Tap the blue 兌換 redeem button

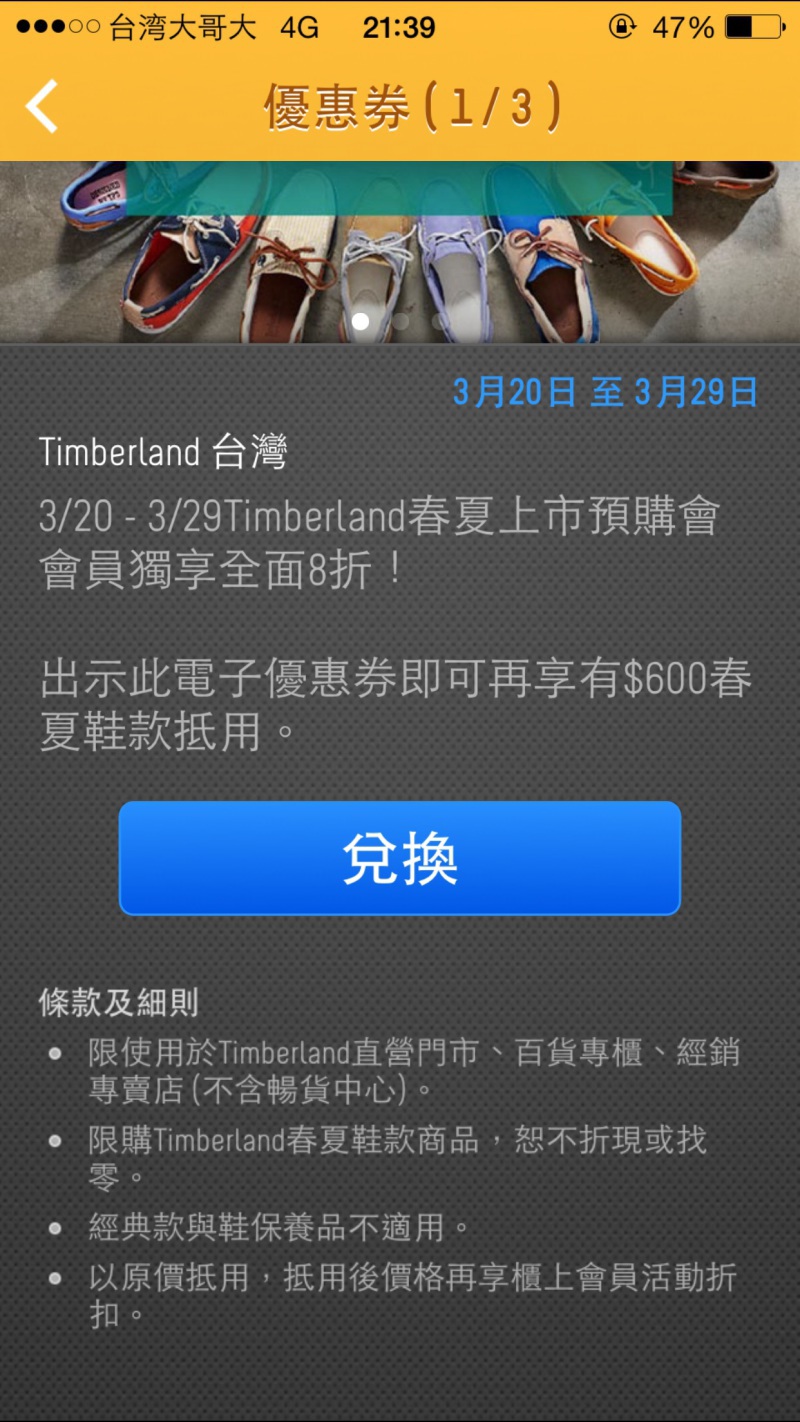400,858
